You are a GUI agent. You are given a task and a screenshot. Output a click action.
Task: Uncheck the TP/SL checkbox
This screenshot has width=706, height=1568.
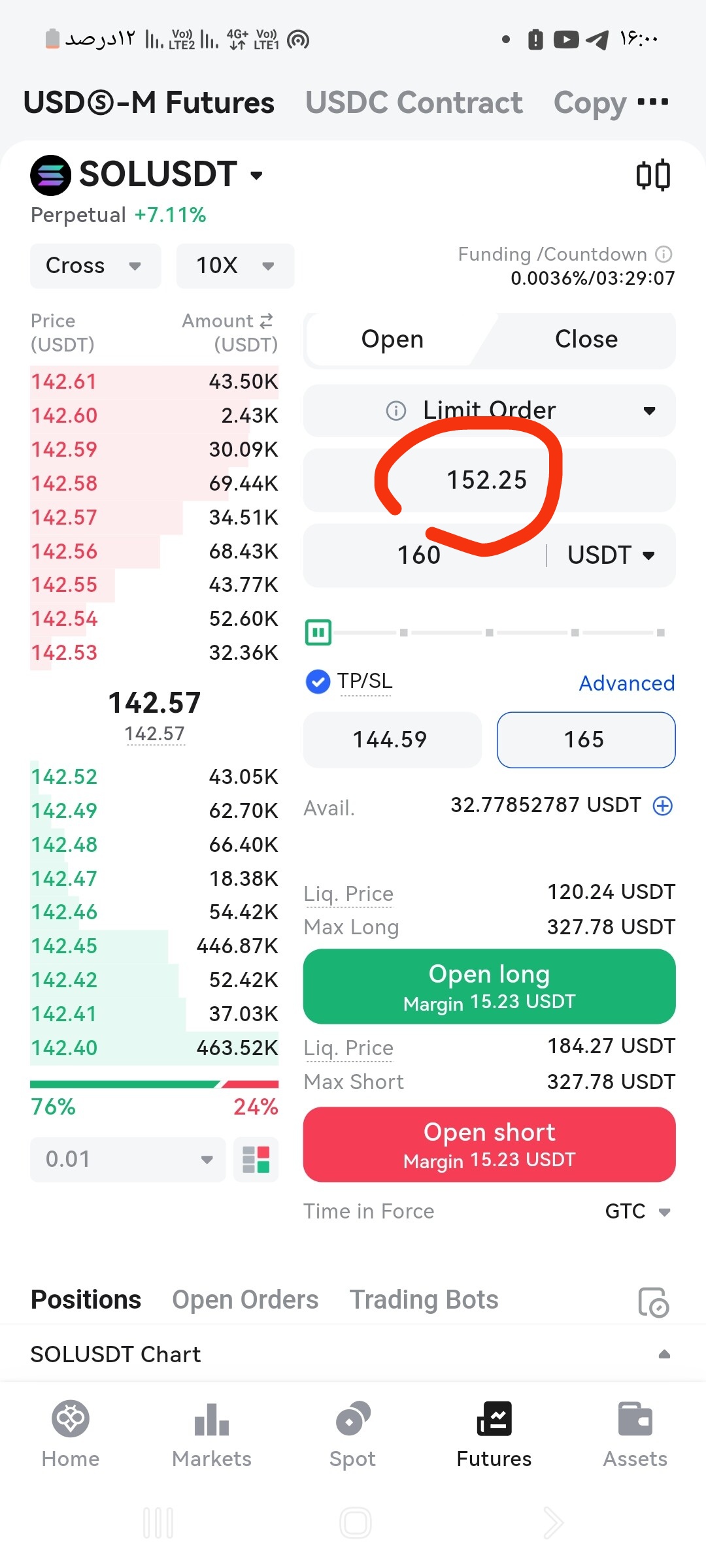coord(318,682)
